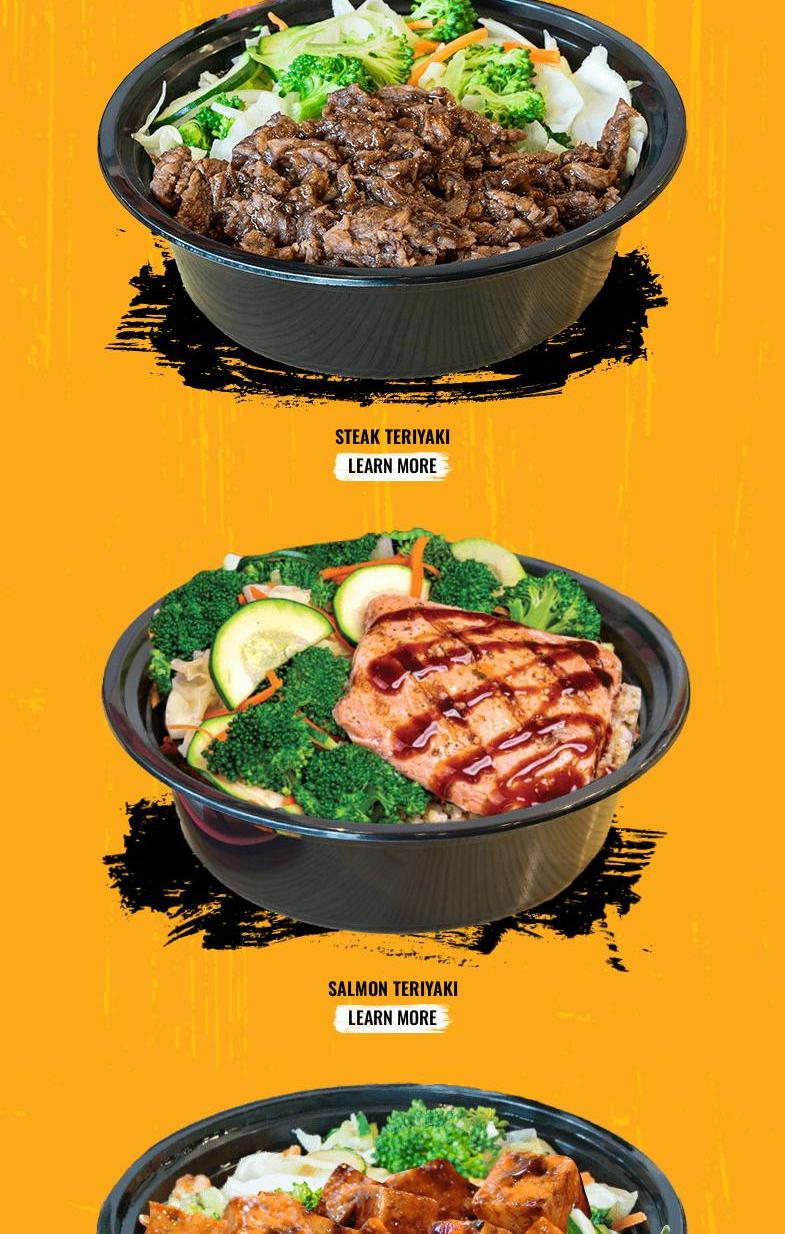Open the Steak Teriyaki bowl image
This screenshot has width=785, height=1234.
[392, 190]
